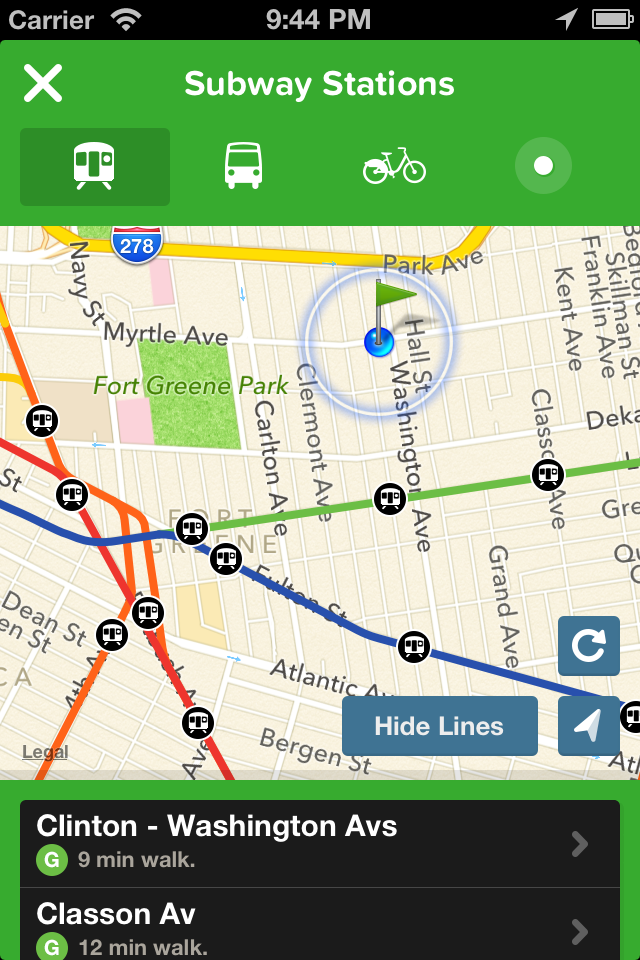Refresh the map with the reload button
The image size is (640, 960).
(589, 646)
